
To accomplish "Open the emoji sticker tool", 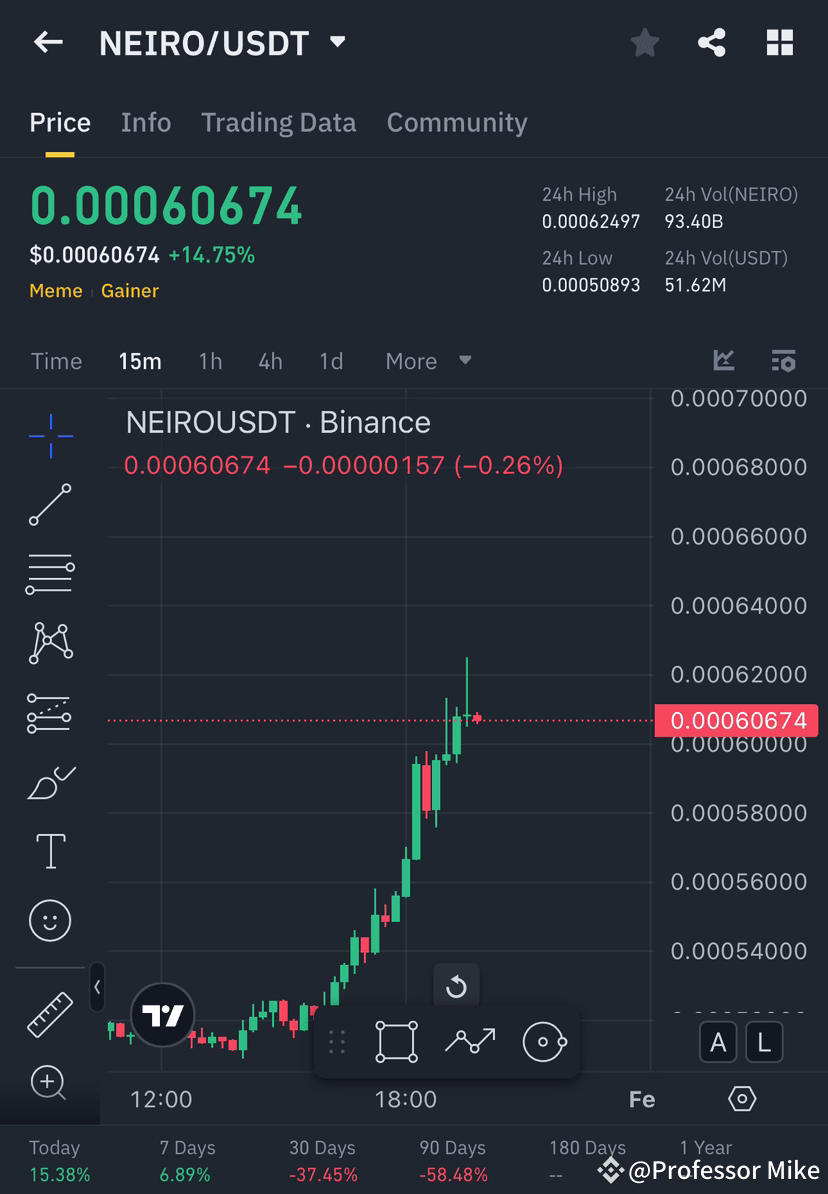I will (50, 920).
